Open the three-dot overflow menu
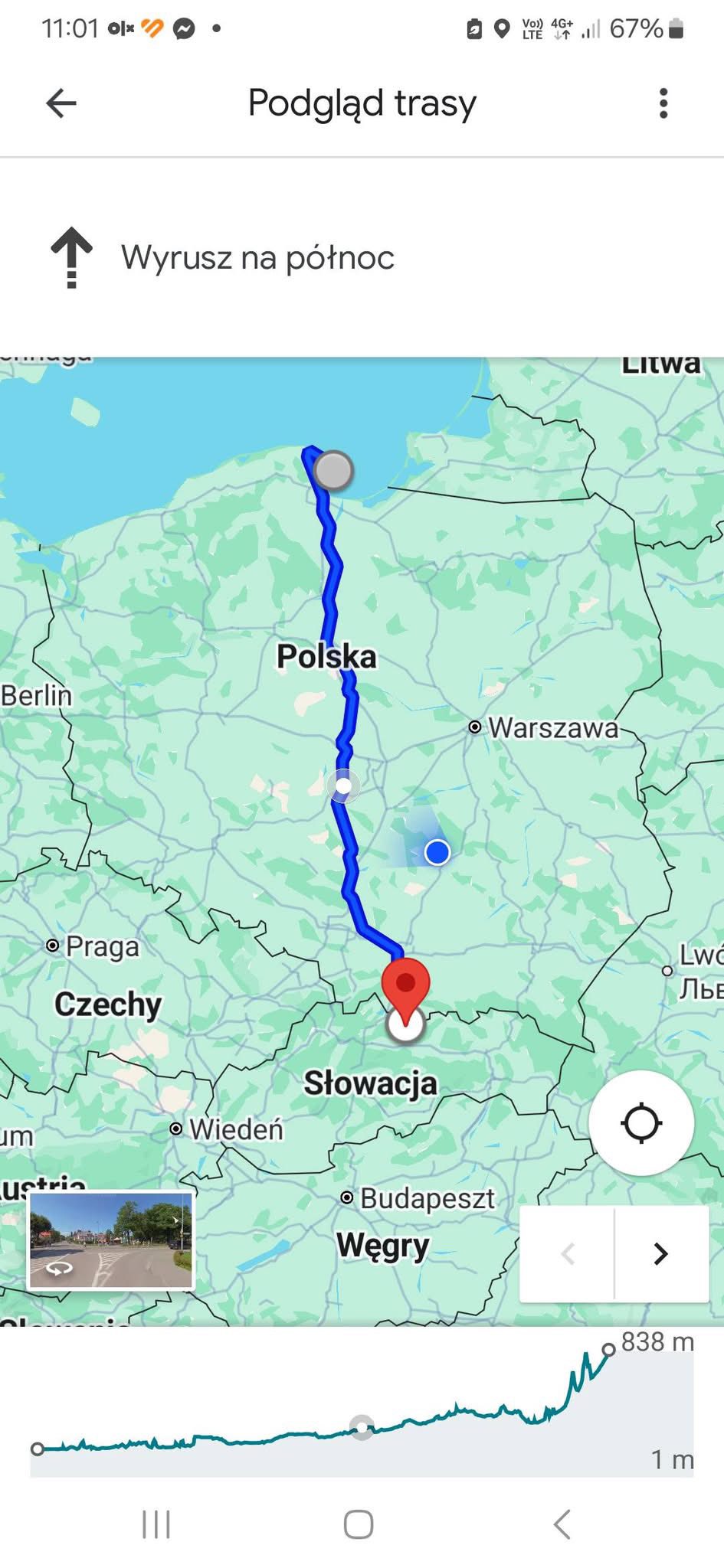724x1568 pixels. (663, 103)
